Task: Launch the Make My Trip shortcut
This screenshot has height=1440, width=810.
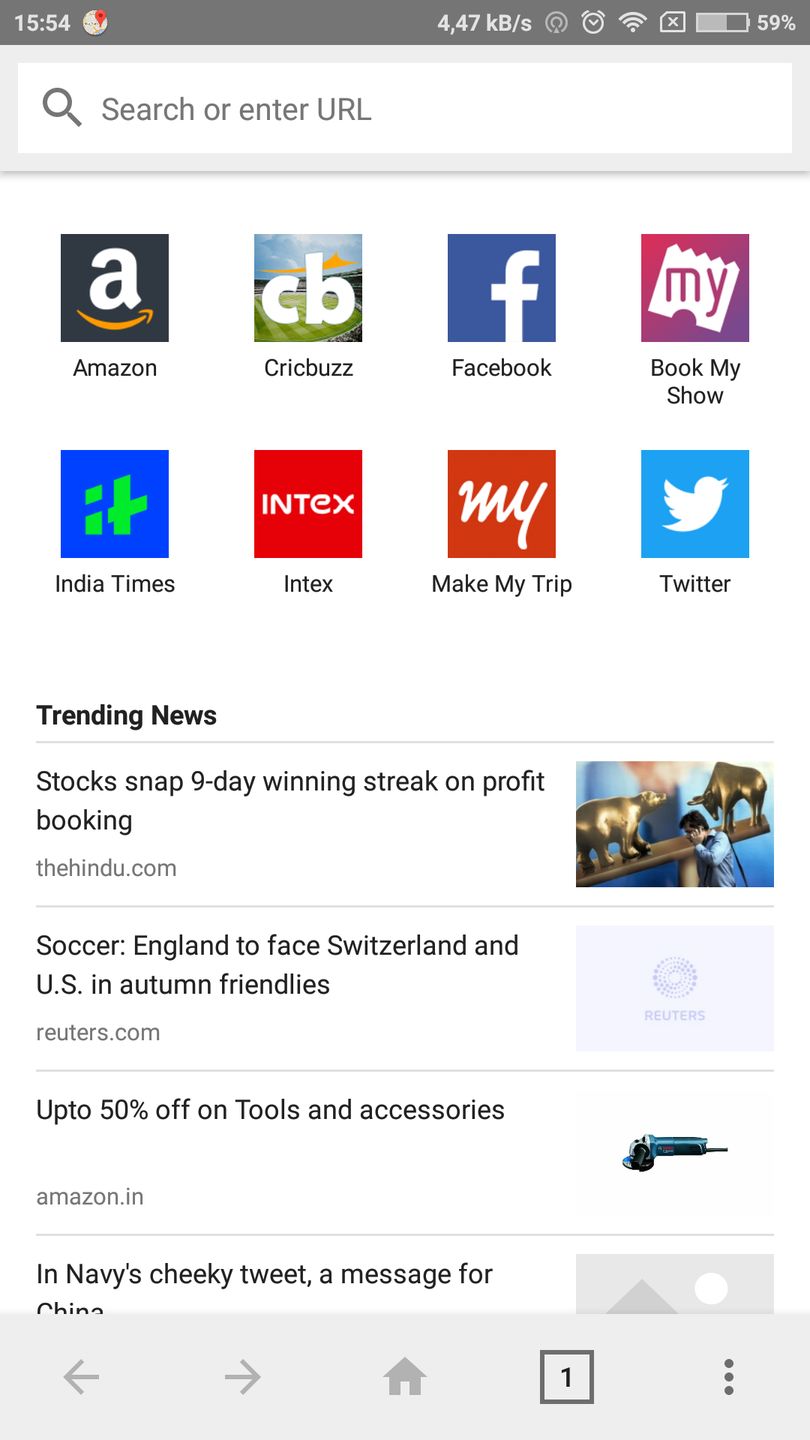Action: (501, 504)
